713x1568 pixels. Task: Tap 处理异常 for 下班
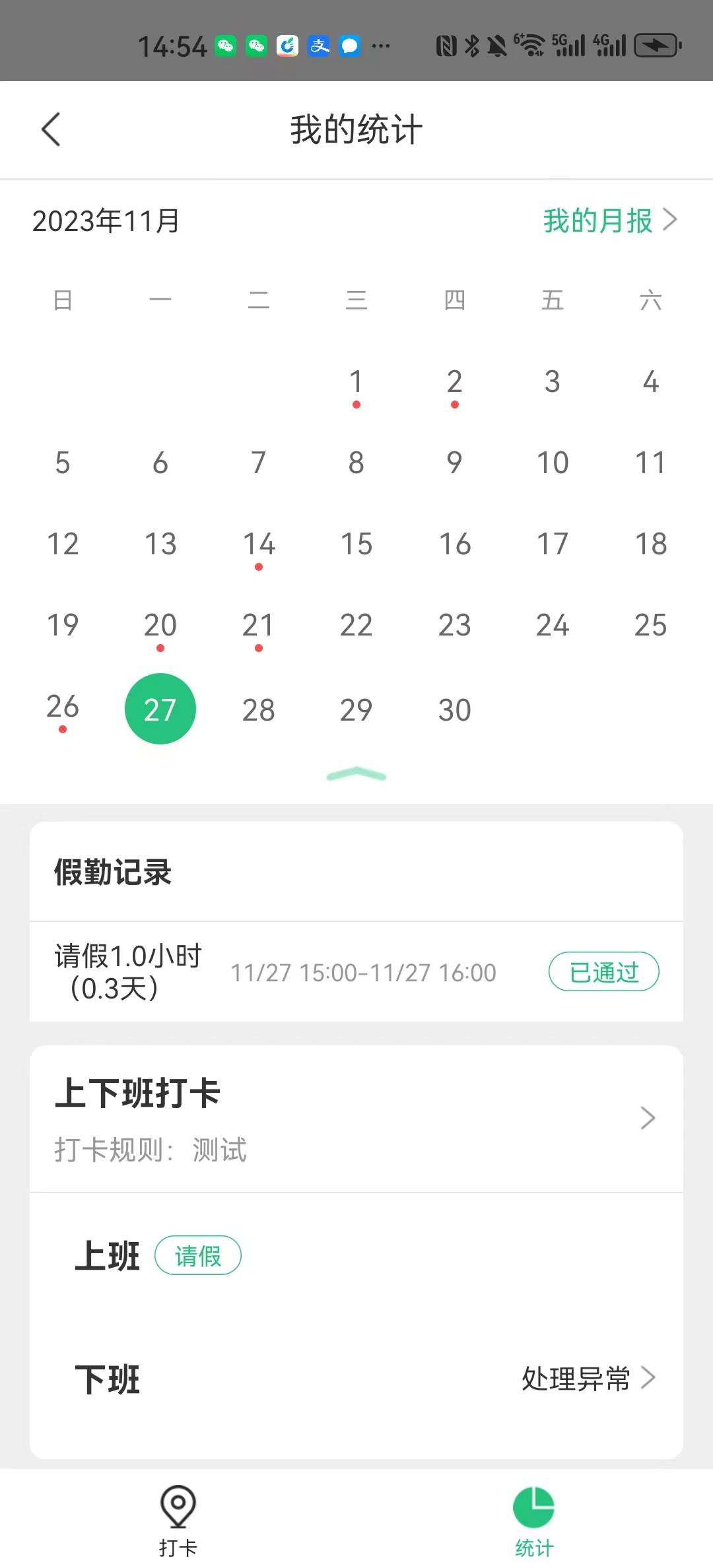click(x=588, y=1378)
